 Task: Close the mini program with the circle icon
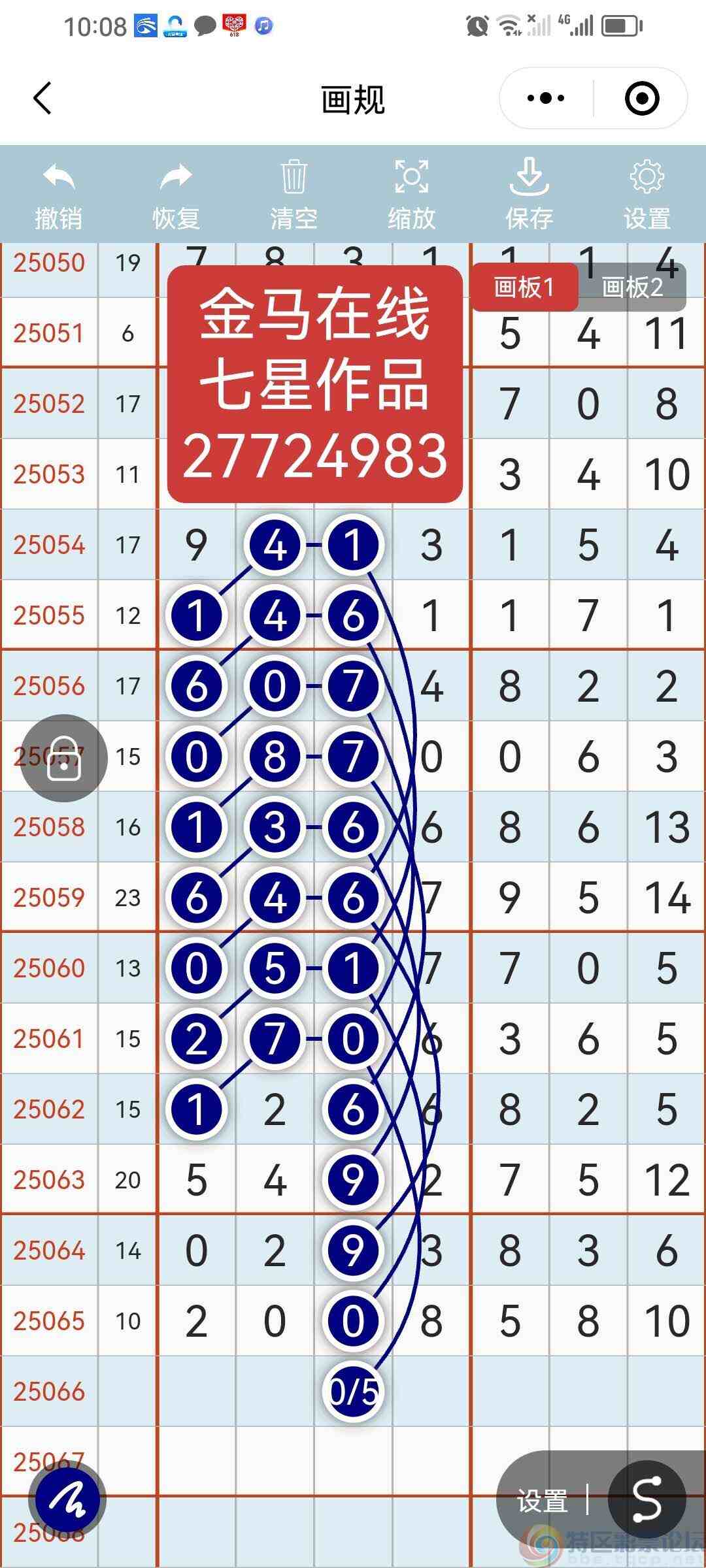641,99
